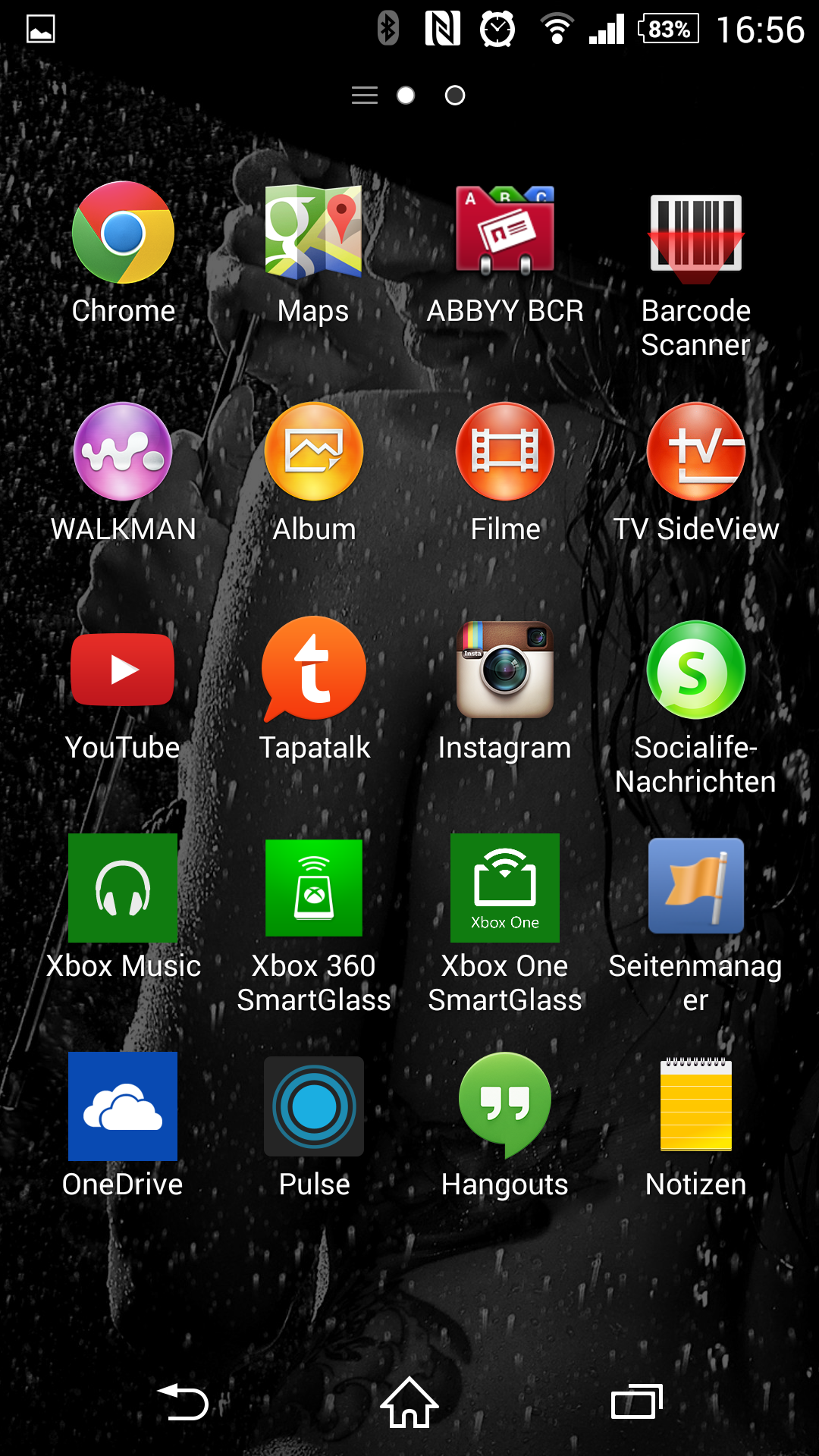Launch the Filme app
The width and height of the screenshot is (819, 1456).
tap(505, 451)
